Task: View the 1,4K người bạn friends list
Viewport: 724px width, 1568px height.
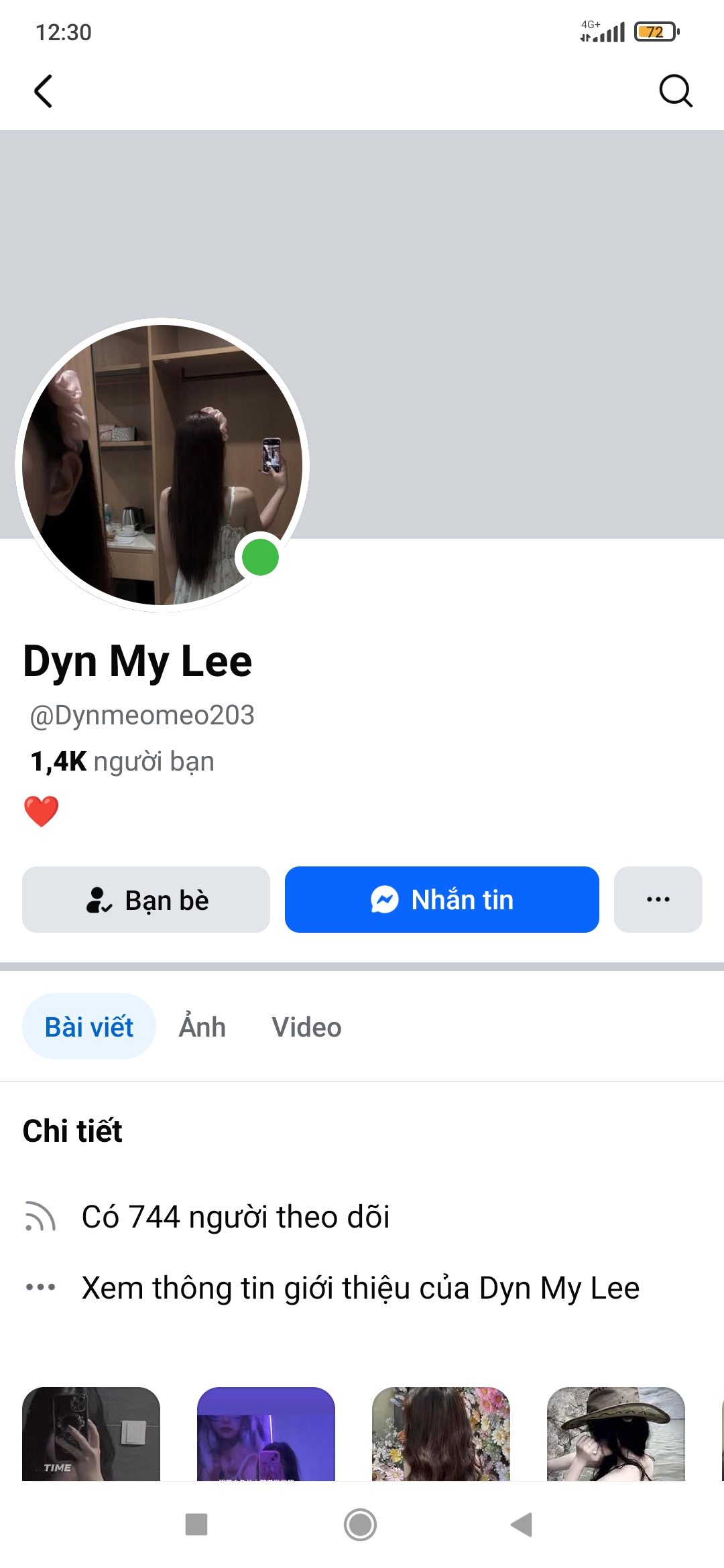Action: [x=123, y=762]
